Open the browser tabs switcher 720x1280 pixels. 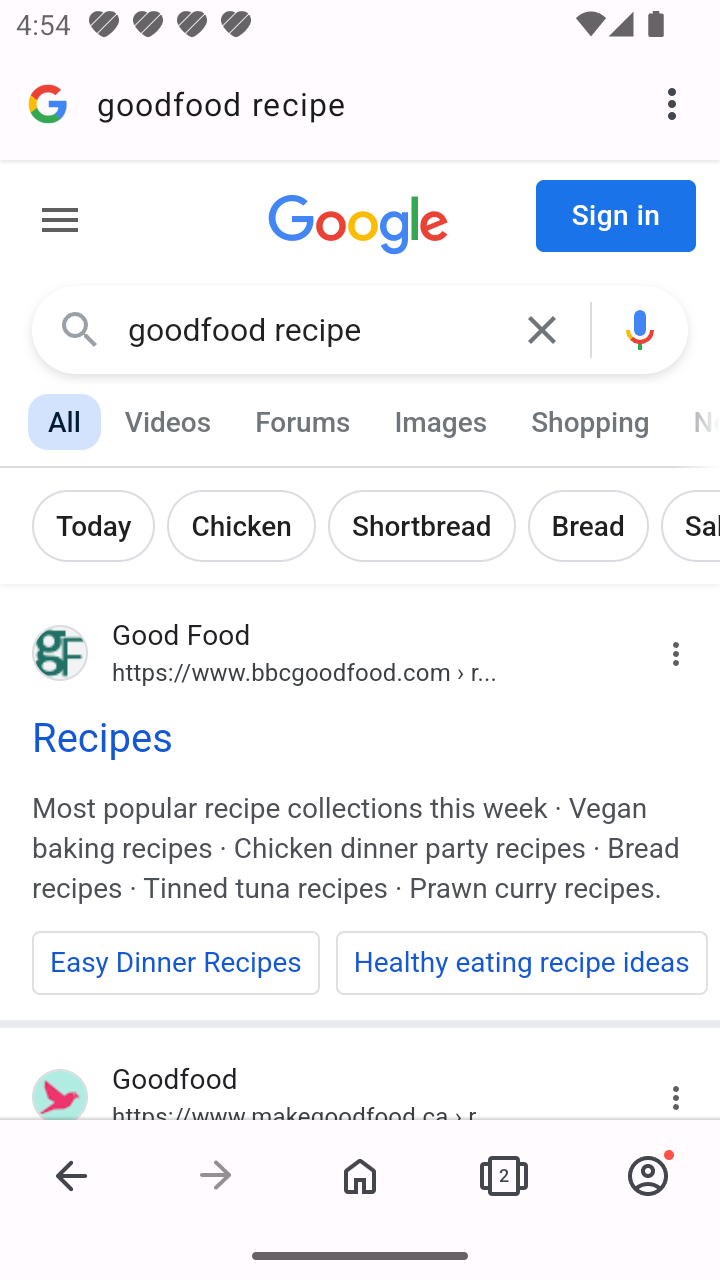[x=504, y=1176]
